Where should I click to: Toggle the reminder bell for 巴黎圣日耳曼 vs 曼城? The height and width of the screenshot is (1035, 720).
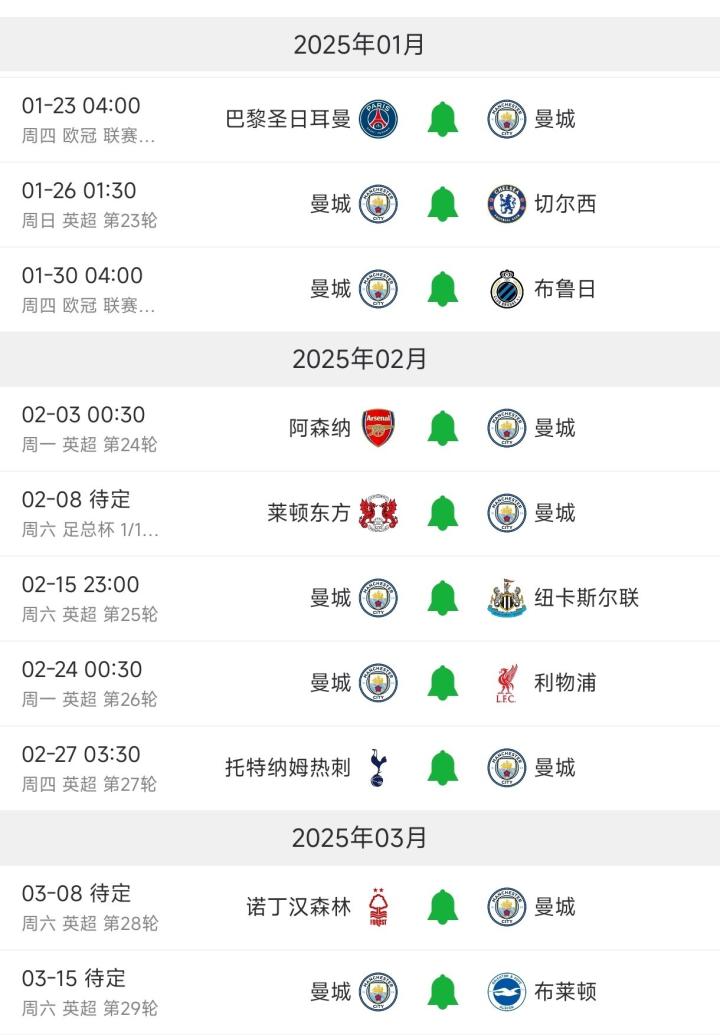[442, 119]
